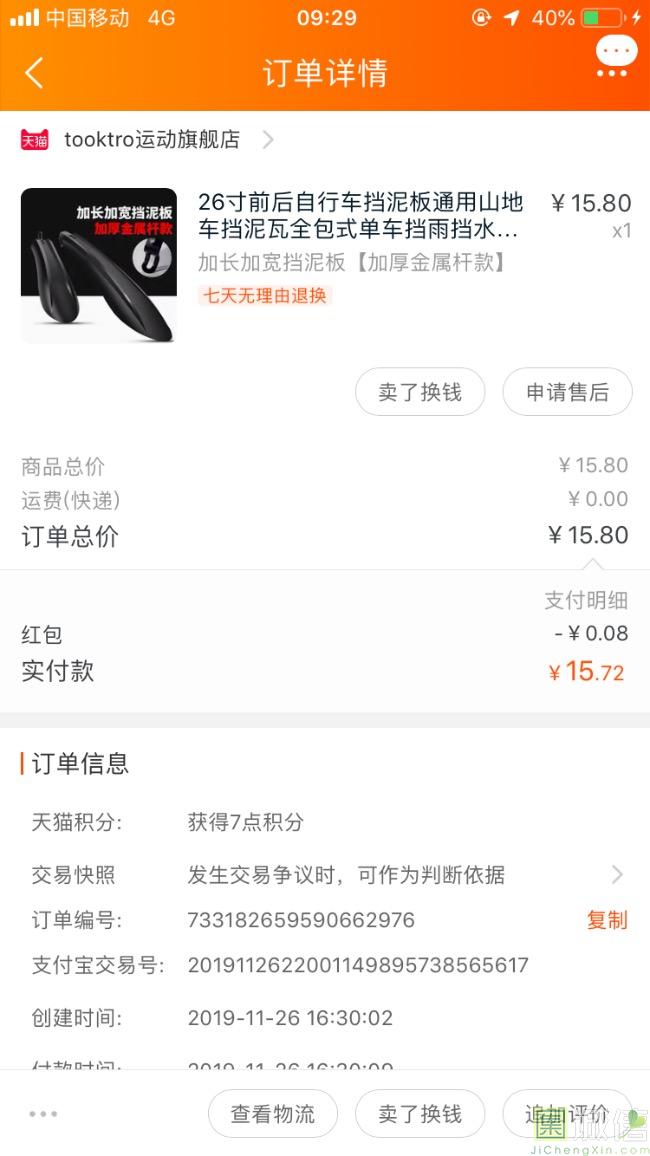Tap 申请售后 to request after-sales service

point(567,393)
